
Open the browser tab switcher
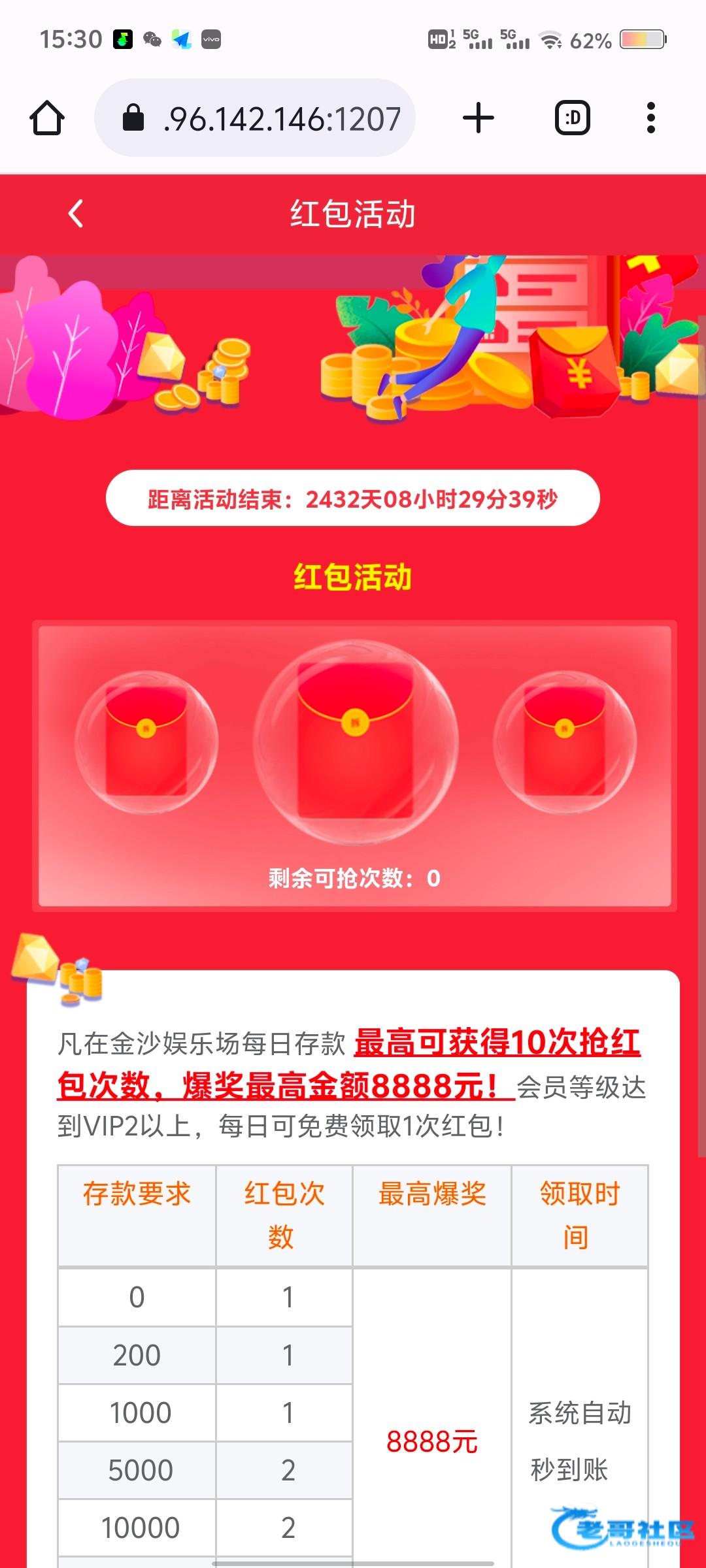(573, 118)
